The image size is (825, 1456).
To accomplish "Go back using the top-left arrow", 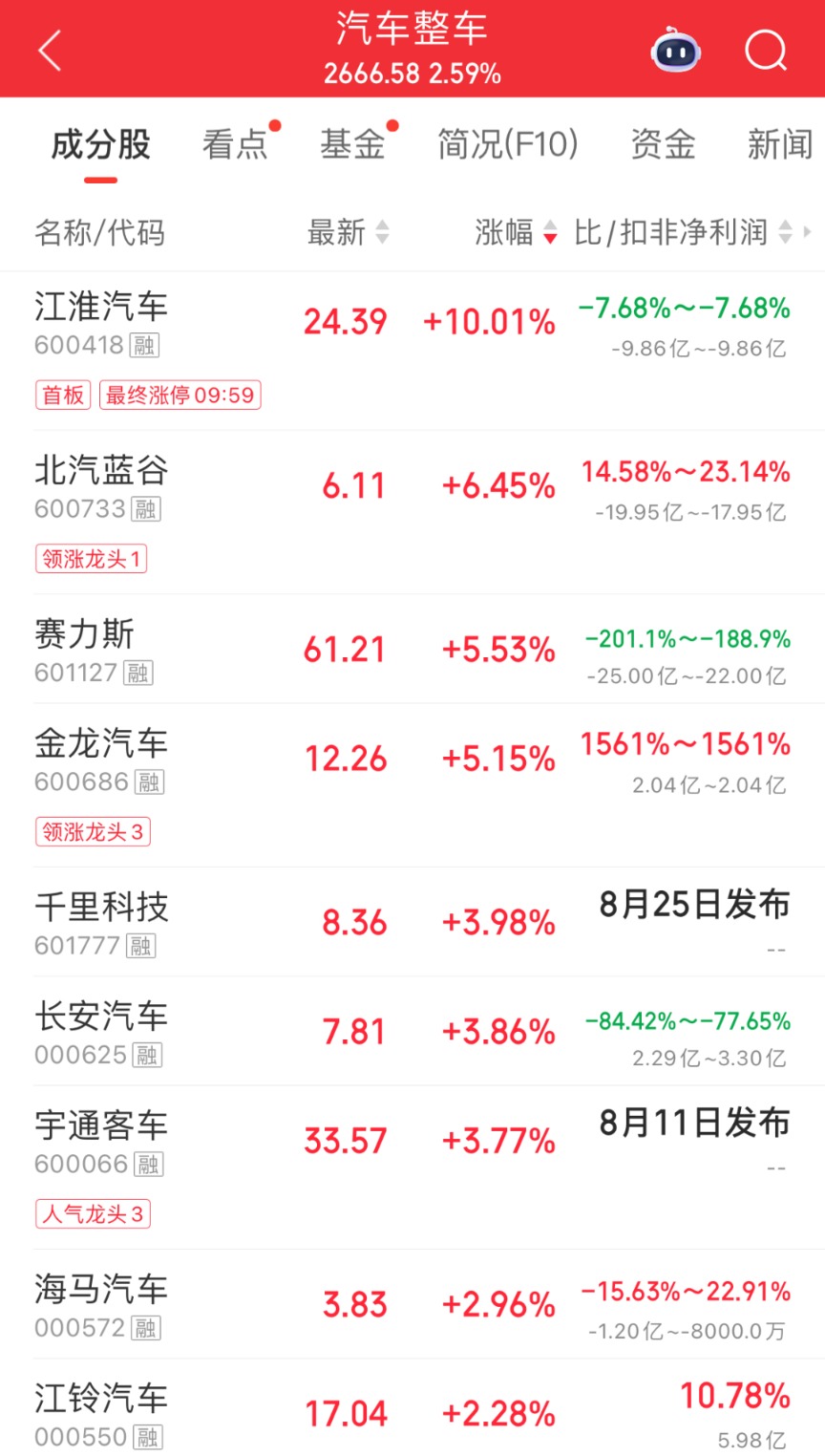I will (50, 50).
